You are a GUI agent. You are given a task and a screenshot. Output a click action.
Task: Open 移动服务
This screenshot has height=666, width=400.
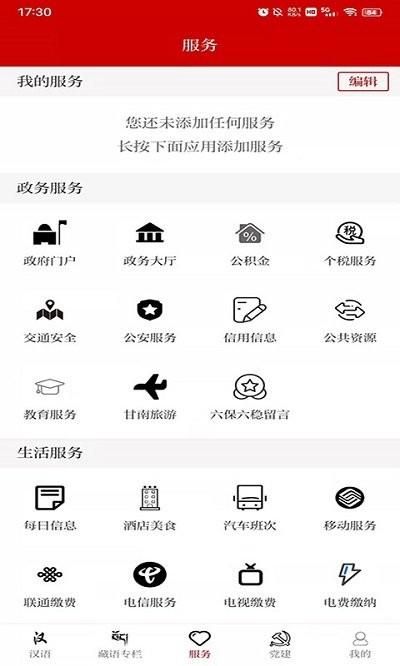(350, 508)
